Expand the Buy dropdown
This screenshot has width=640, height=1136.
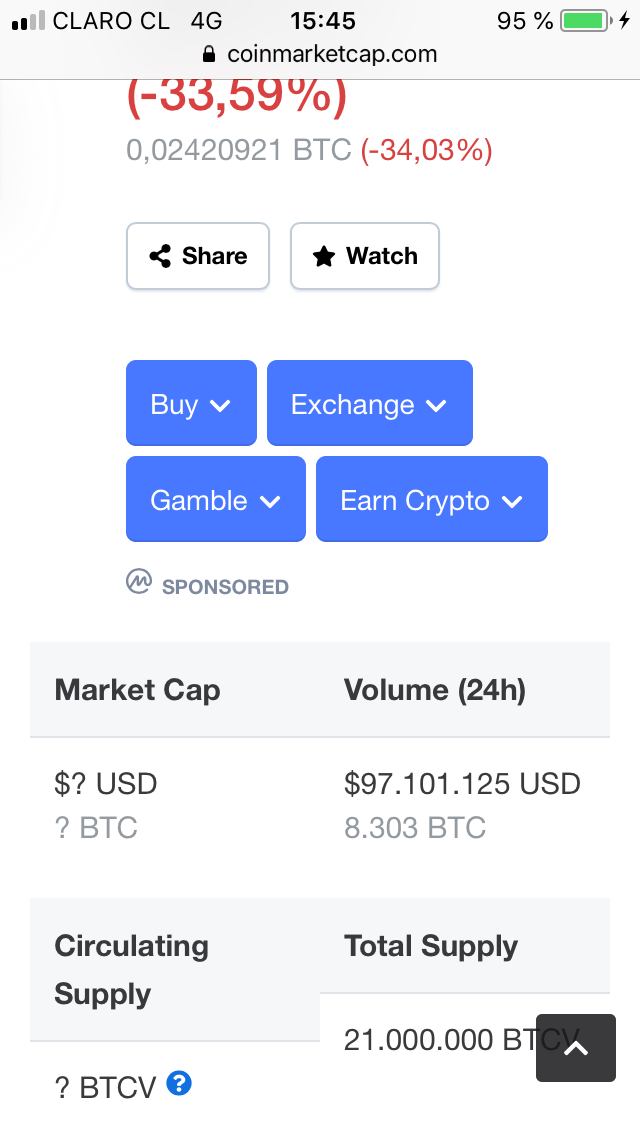click(x=191, y=403)
